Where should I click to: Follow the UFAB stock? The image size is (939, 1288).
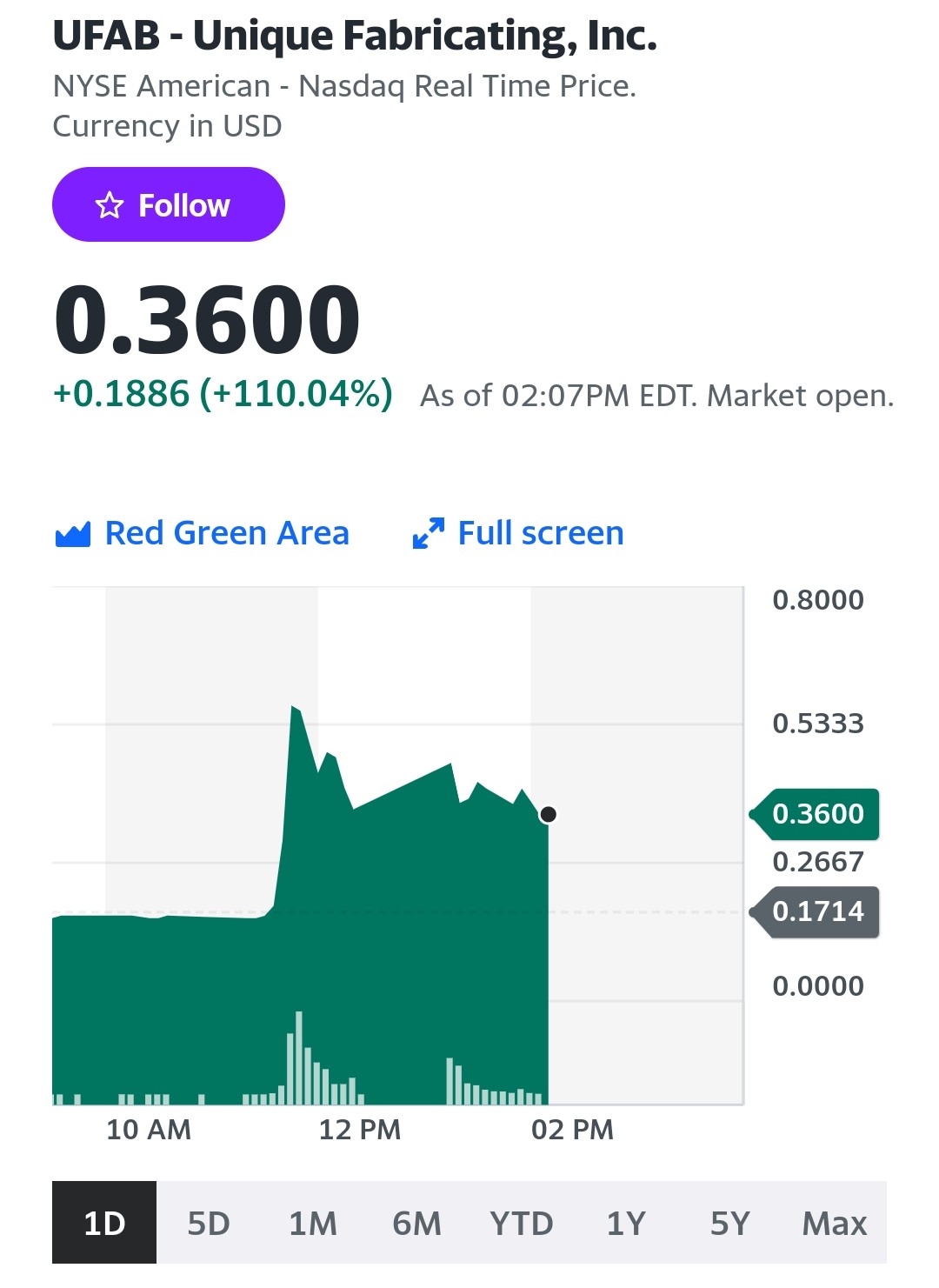click(x=169, y=204)
